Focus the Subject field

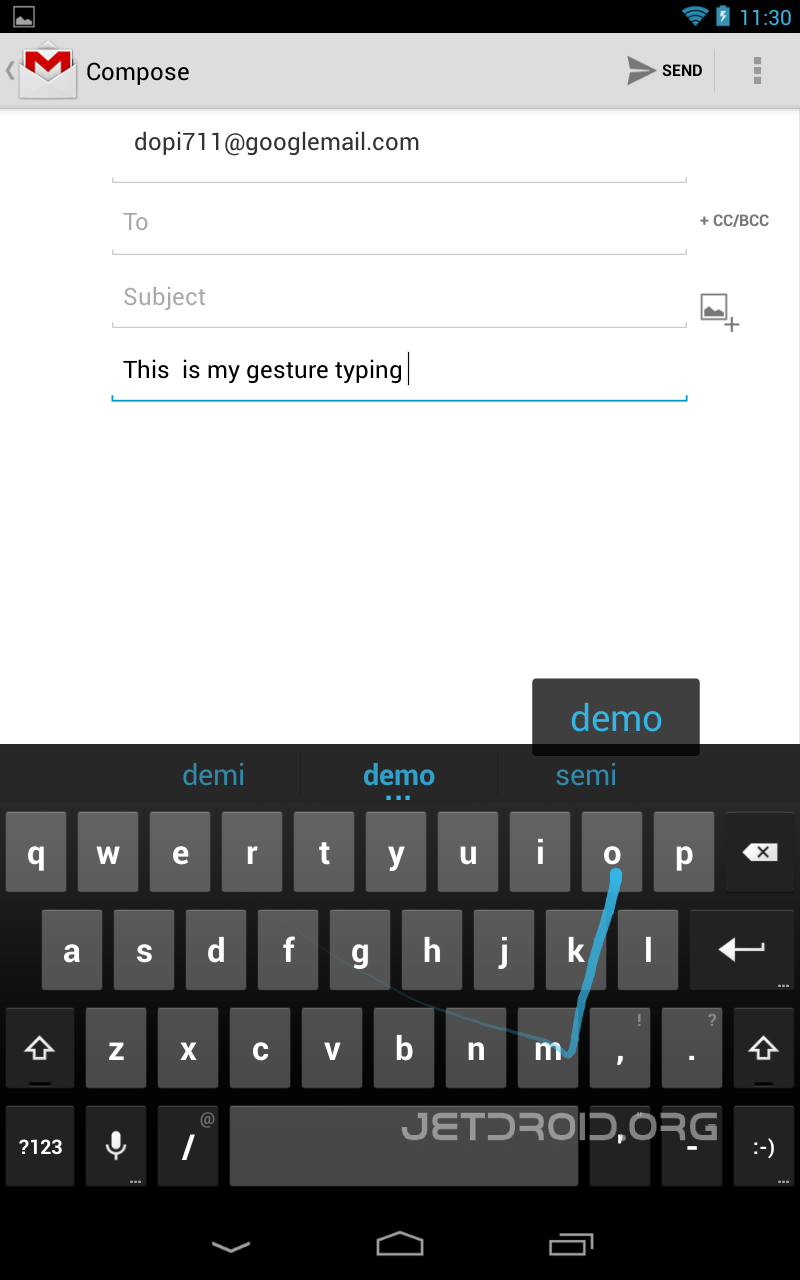pos(399,298)
